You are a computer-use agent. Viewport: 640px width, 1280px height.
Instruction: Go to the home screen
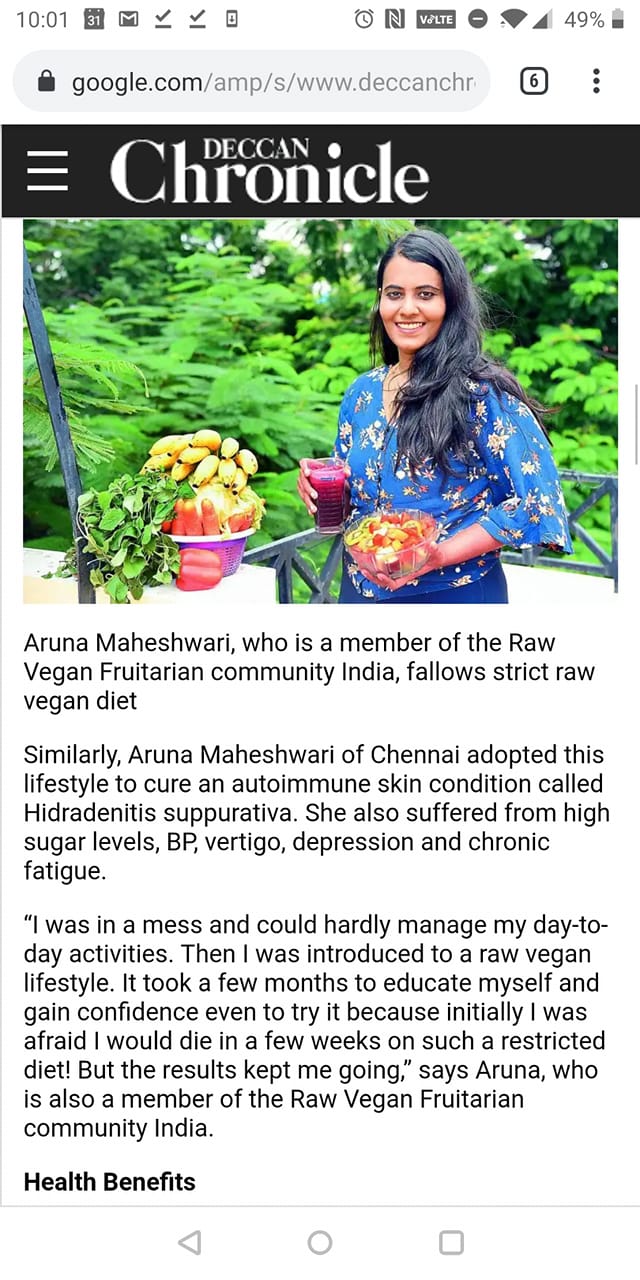320,1242
